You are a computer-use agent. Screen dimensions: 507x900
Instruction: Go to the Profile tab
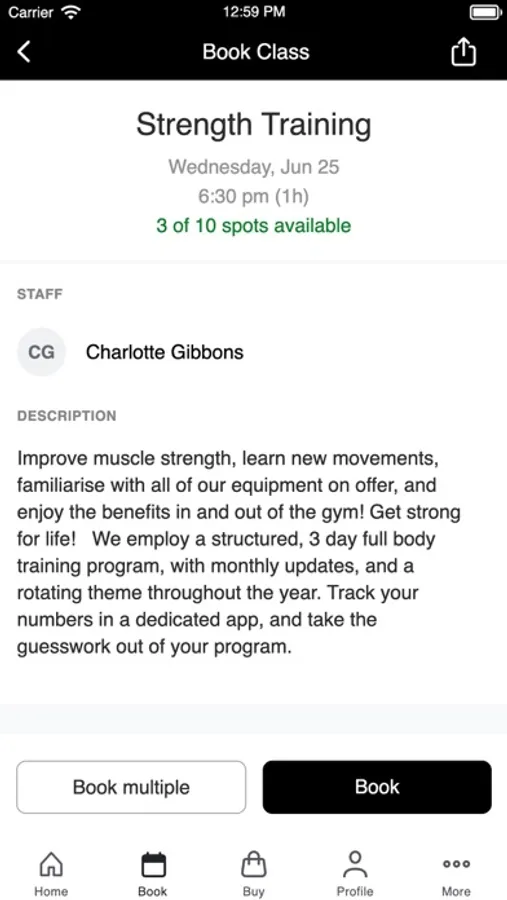(x=355, y=874)
